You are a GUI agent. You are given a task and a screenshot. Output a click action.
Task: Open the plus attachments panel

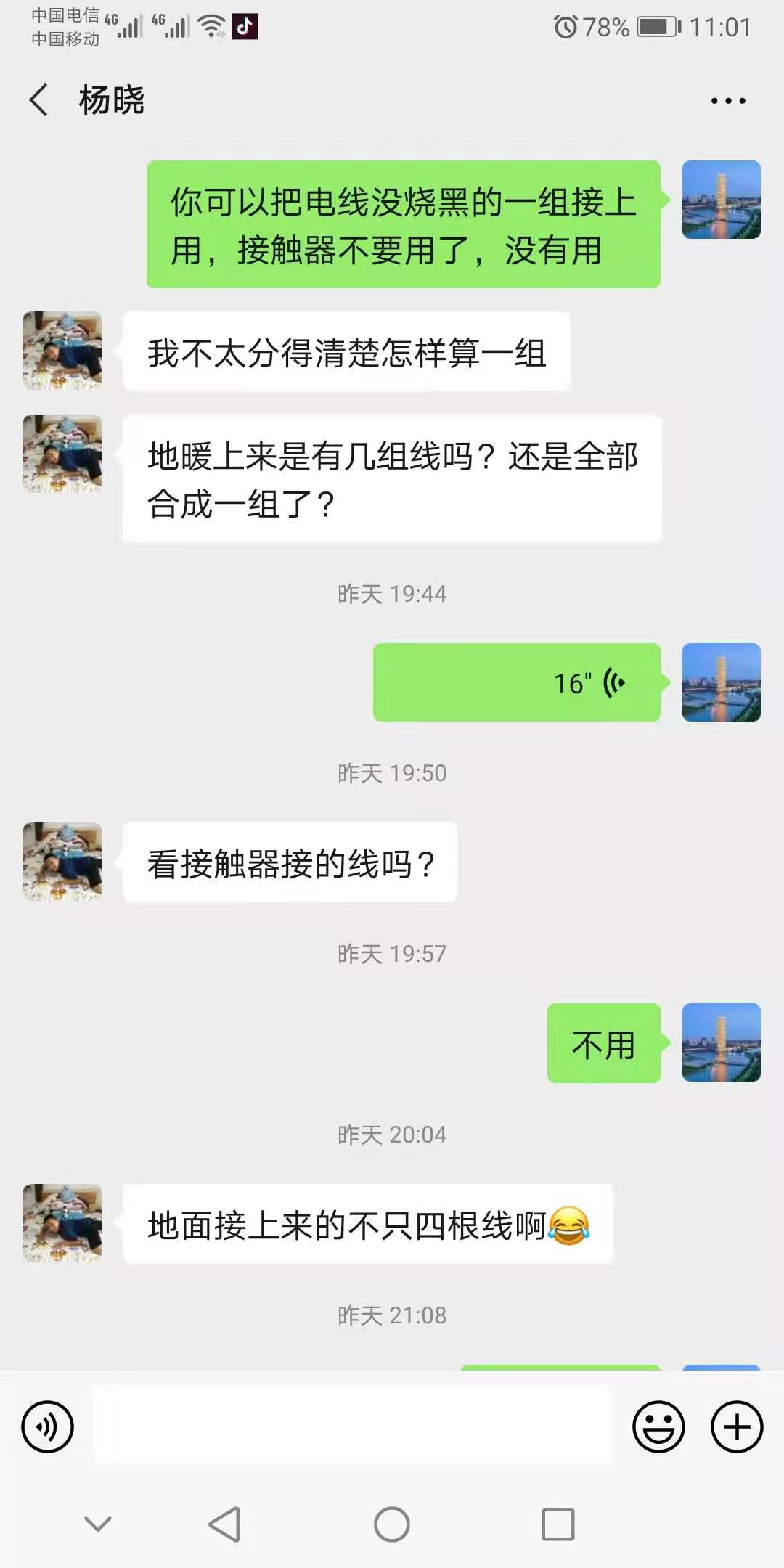737,1427
